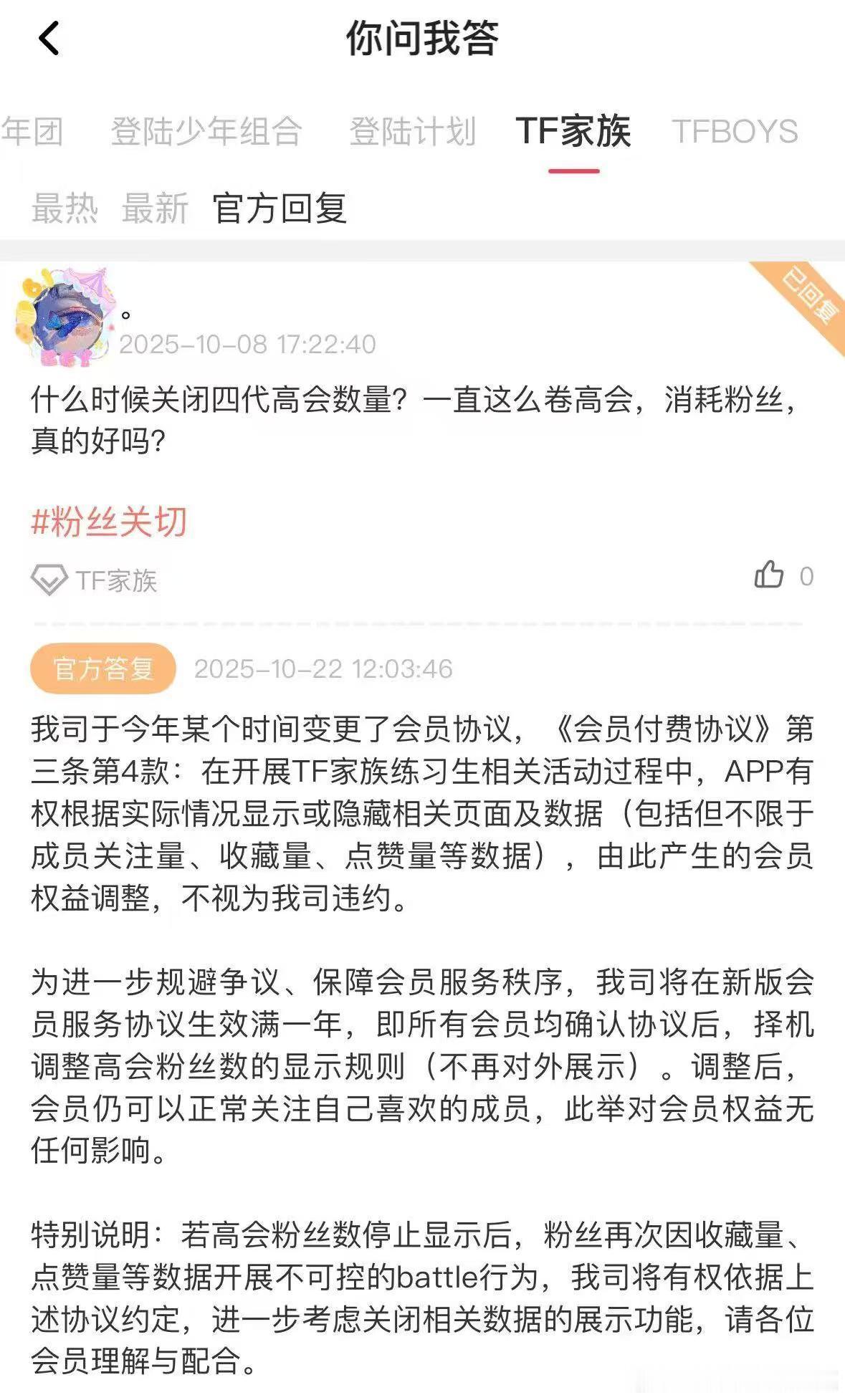This screenshot has height=1400, width=845.
Task: Filter to show 官方回复 only
Action: point(281,211)
